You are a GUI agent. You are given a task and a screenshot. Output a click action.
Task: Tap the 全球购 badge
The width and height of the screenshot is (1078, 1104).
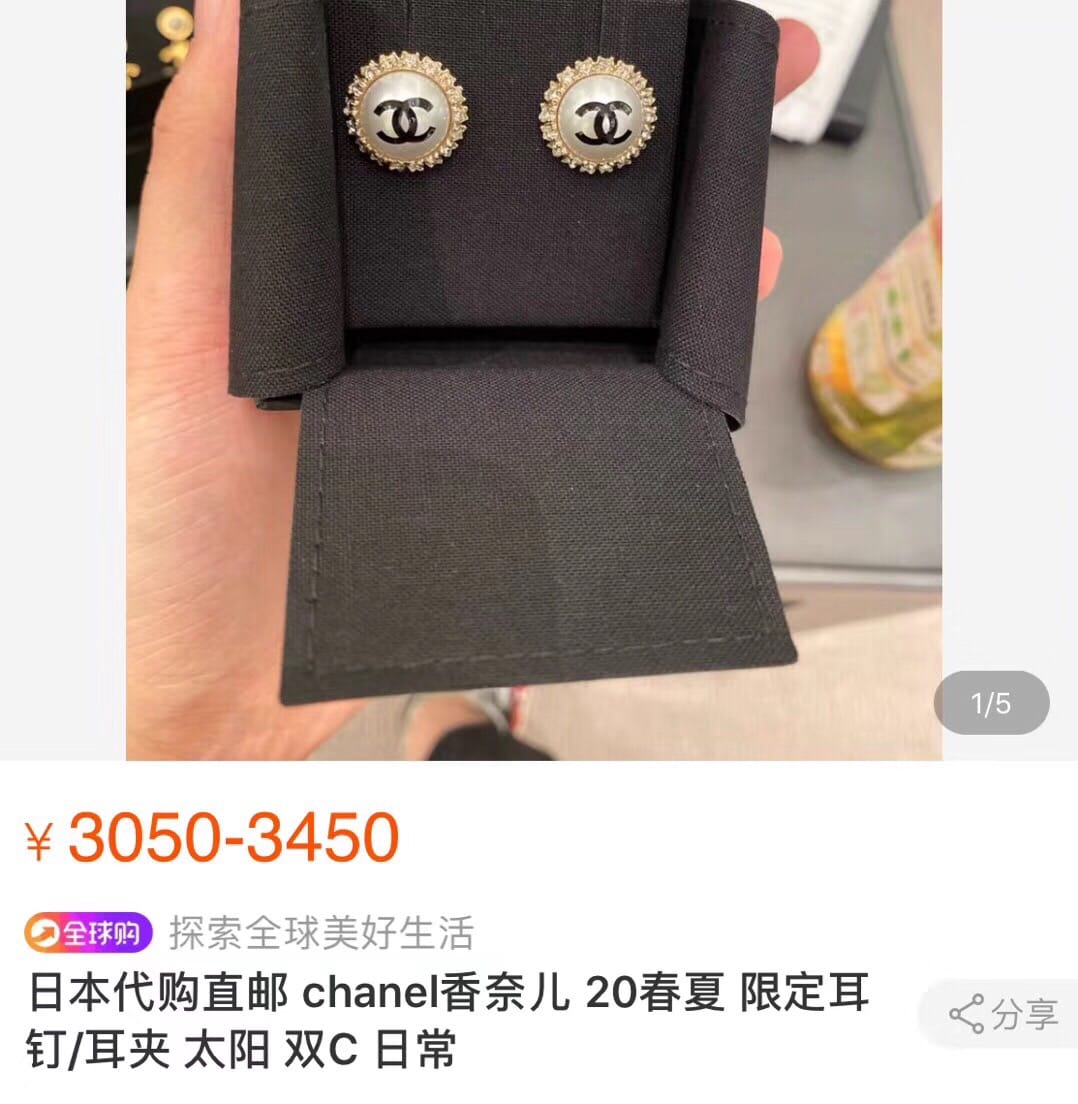coord(88,934)
